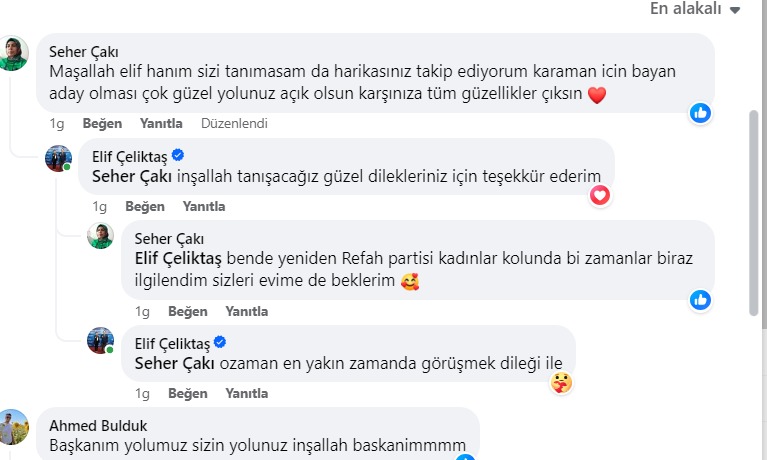Like Elif Çeliktaş's 'inşallah tanışacağız' reply

pos(144,207)
